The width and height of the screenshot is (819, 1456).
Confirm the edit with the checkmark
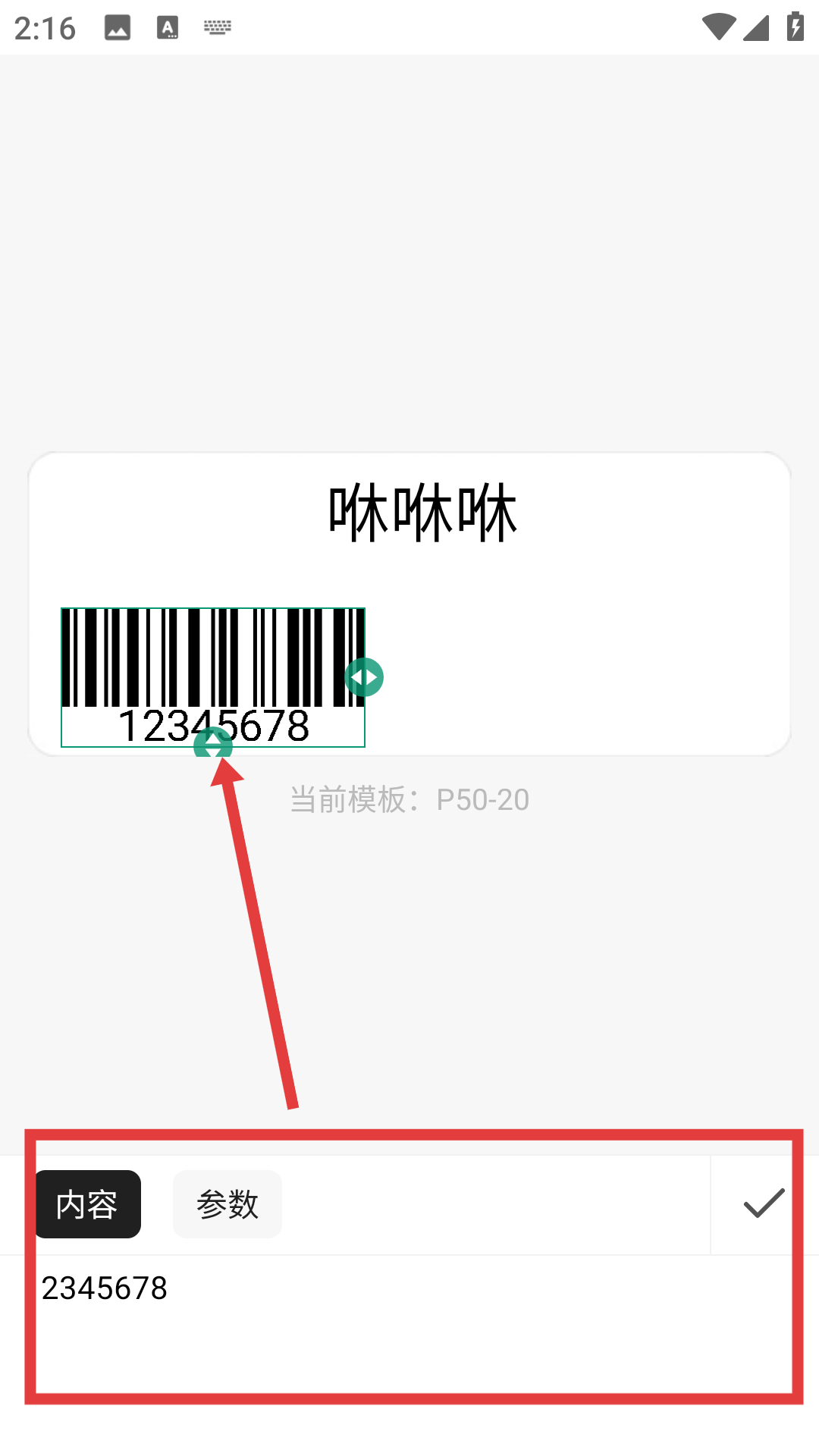point(764,1203)
